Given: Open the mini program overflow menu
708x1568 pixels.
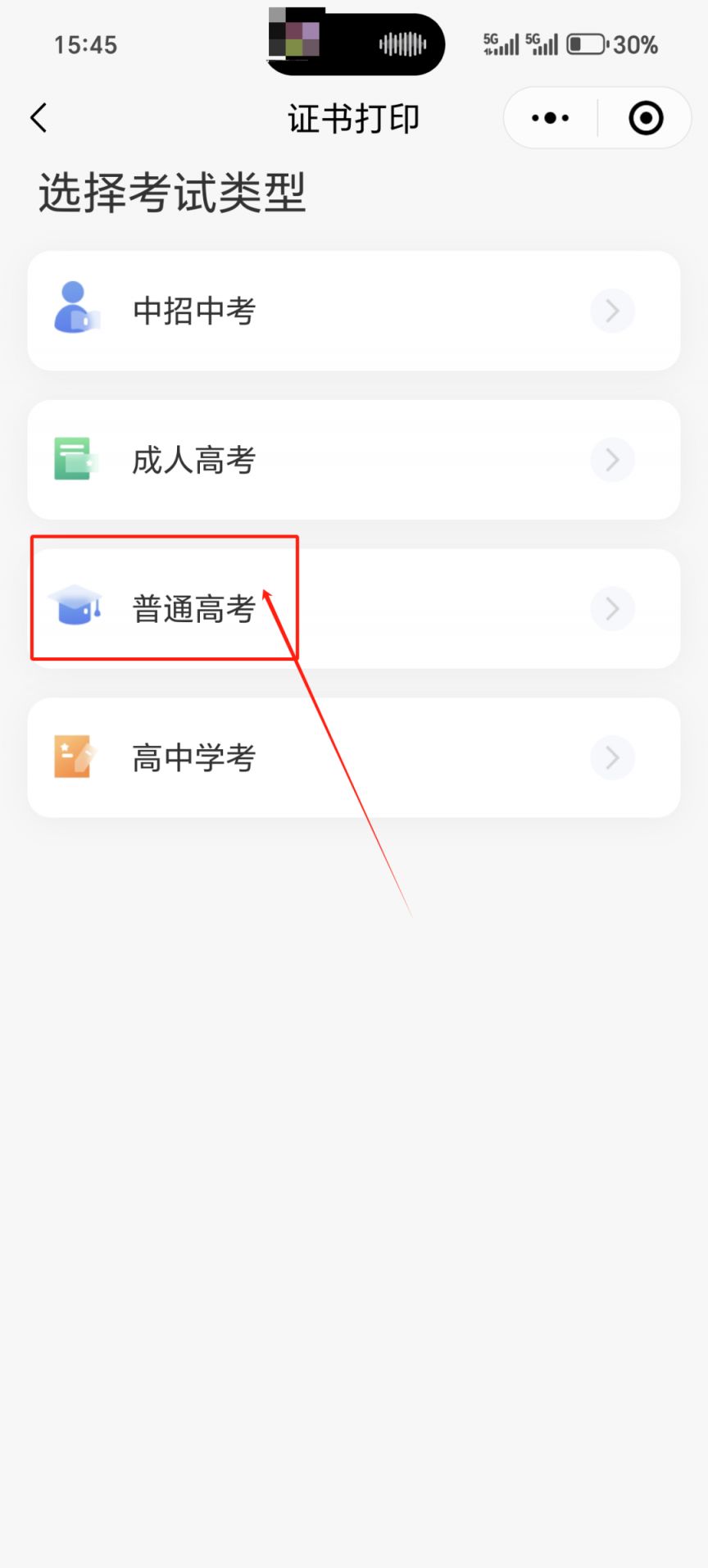Looking at the screenshot, I should point(551,118).
